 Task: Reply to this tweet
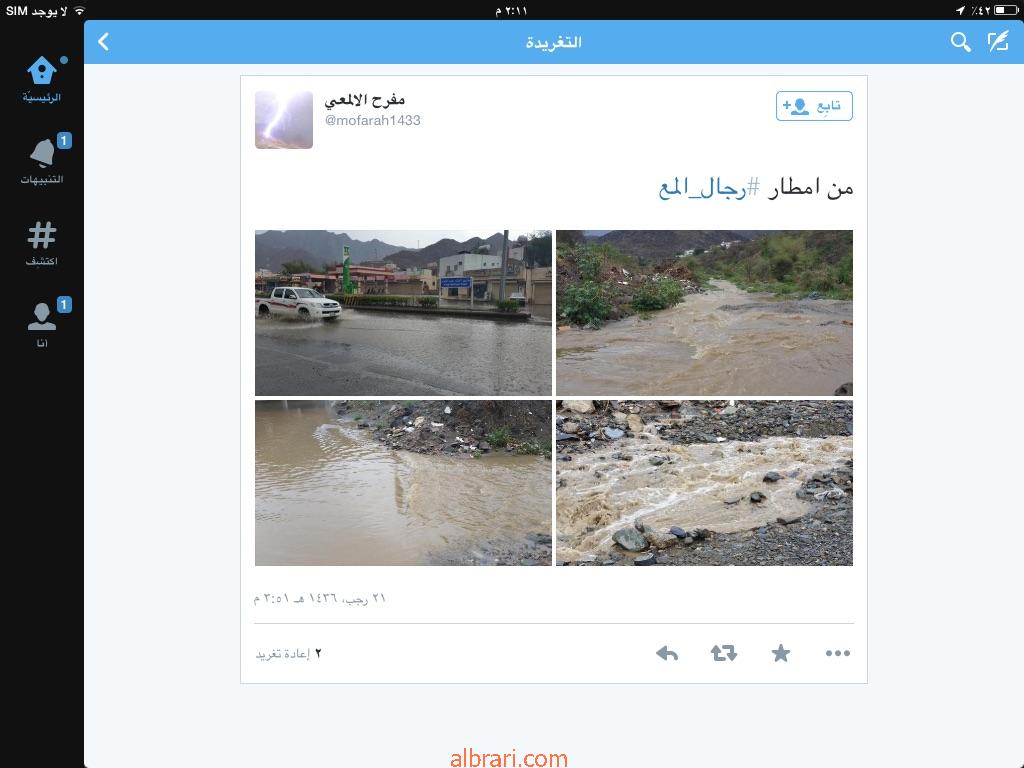[x=667, y=653]
